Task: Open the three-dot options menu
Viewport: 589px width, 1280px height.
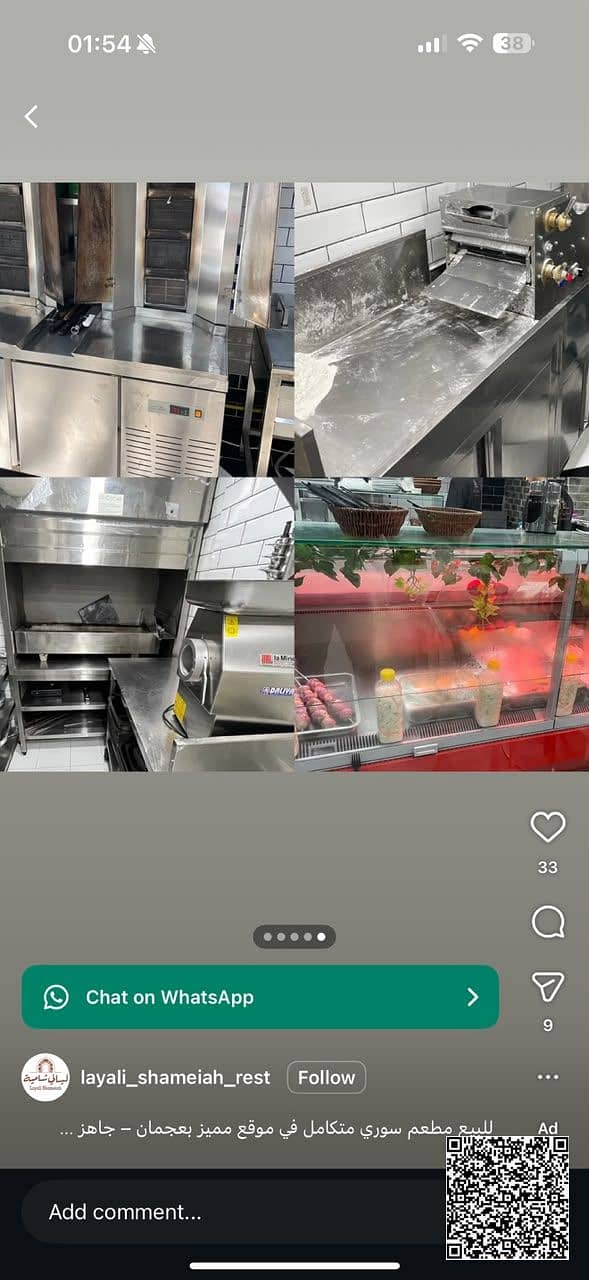Action: (x=547, y=1077)
